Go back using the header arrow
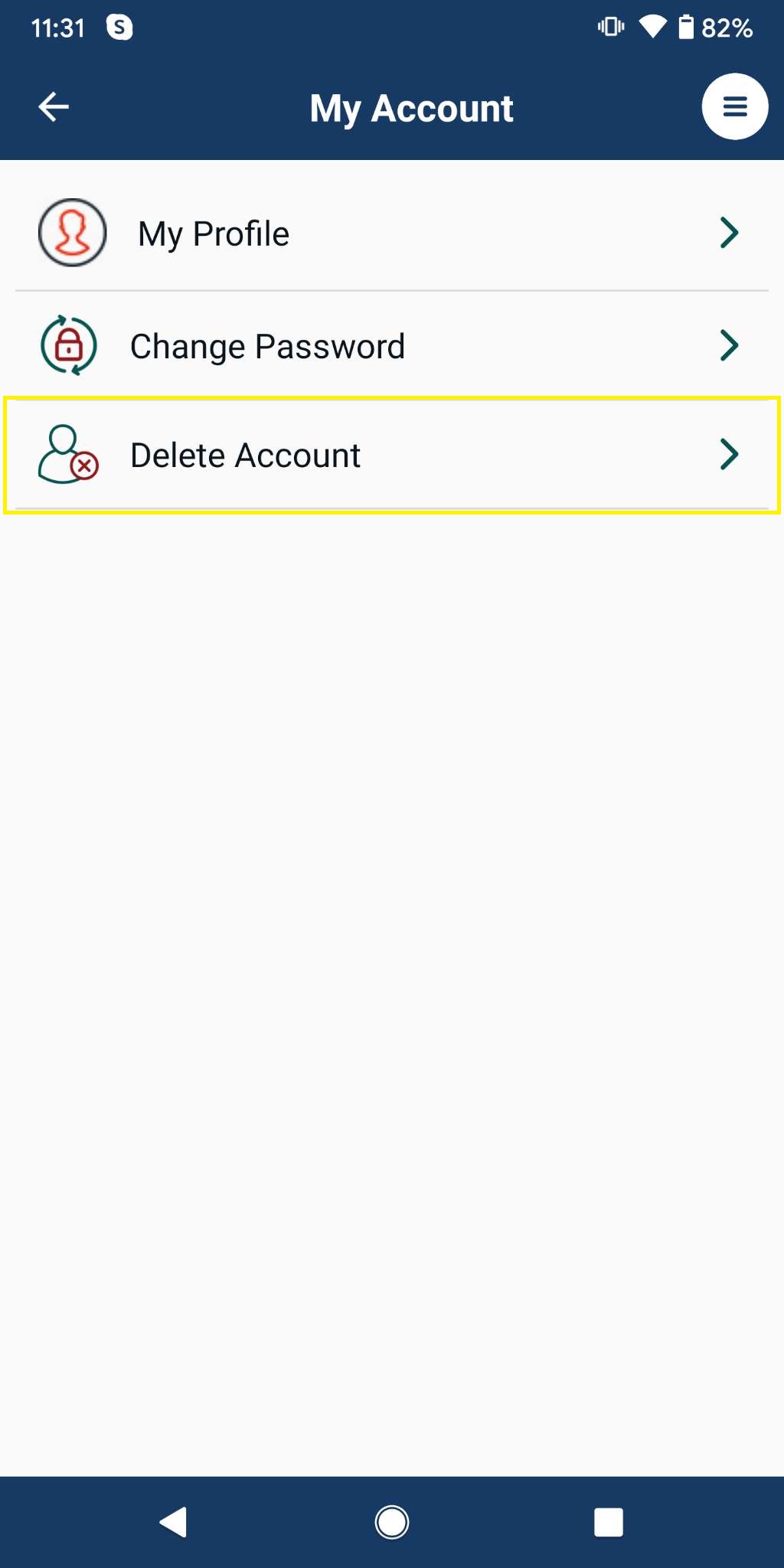Screen dimensions: 784x1568 click(54, 106)
